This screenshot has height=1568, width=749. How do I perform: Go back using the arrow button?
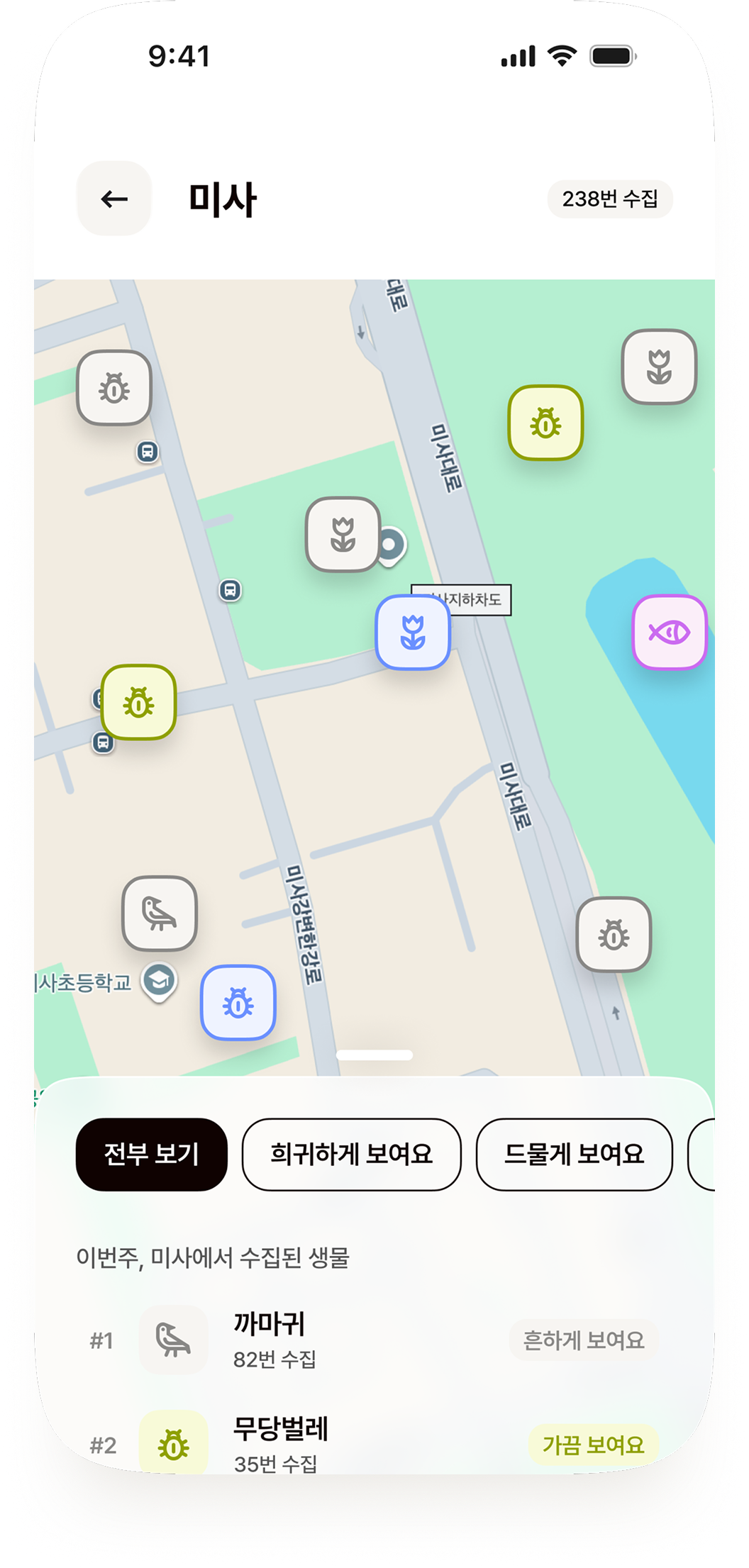pyautogui.click(x=114, y=199)
